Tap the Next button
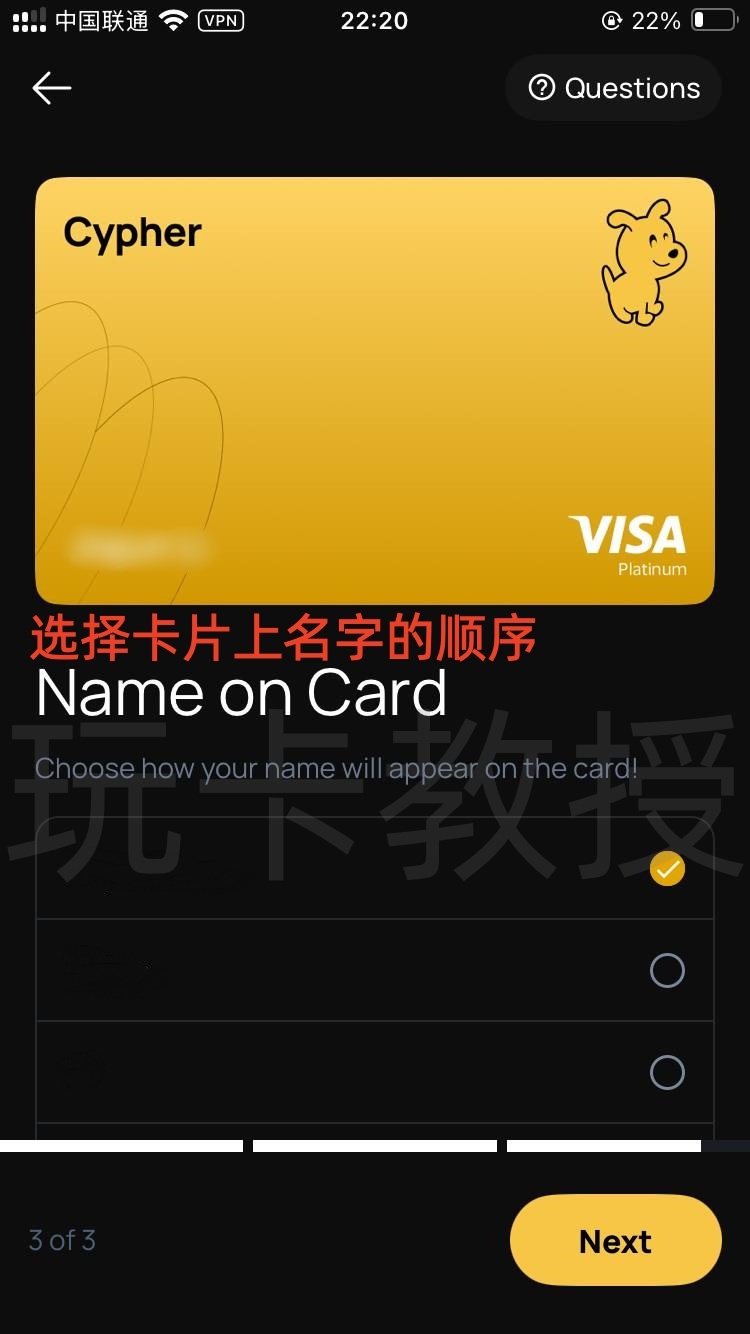This screenshot has width=750, height=1334. click(614, 1240)
